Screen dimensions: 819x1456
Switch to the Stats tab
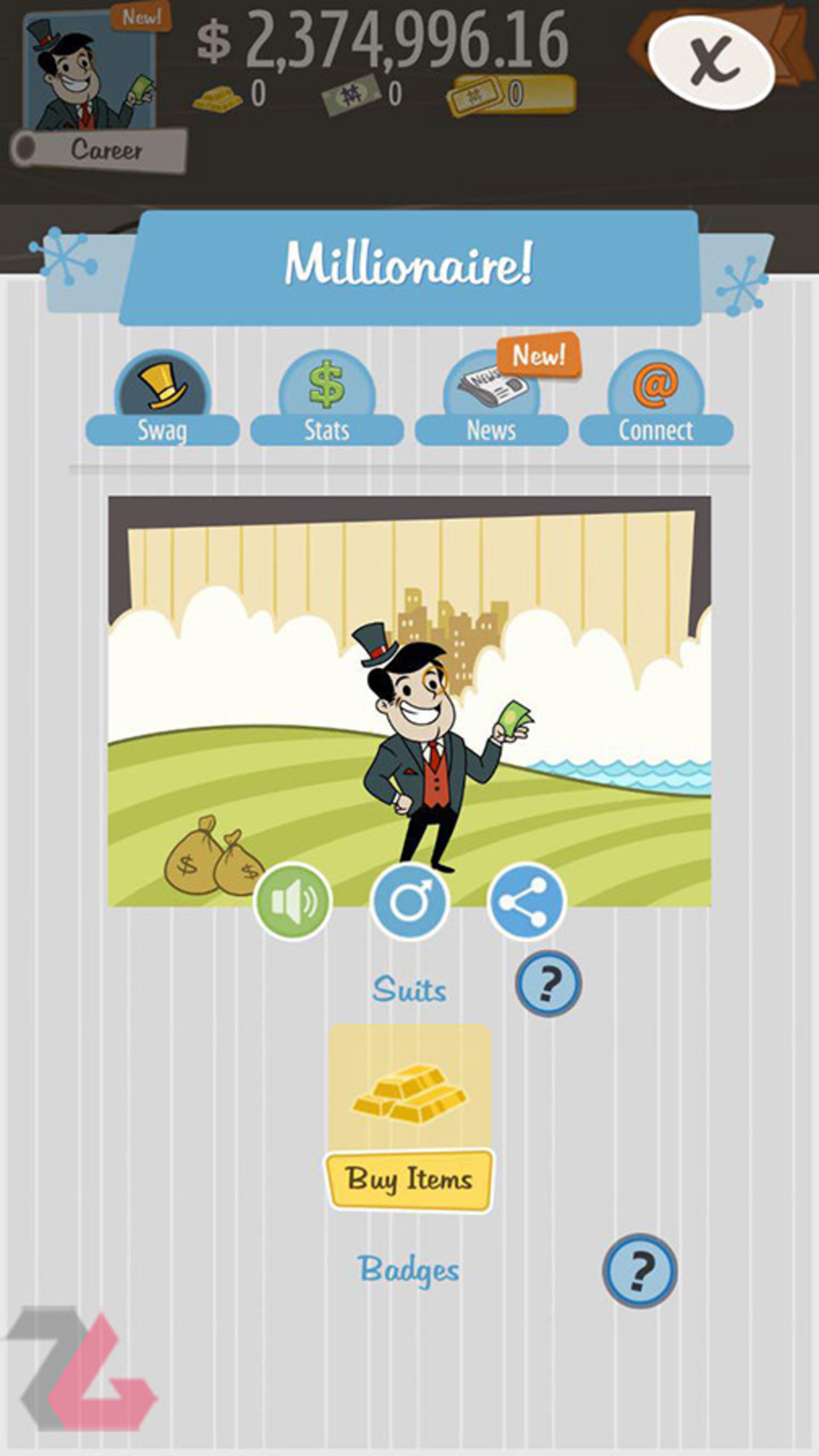(x=327, y=400)
